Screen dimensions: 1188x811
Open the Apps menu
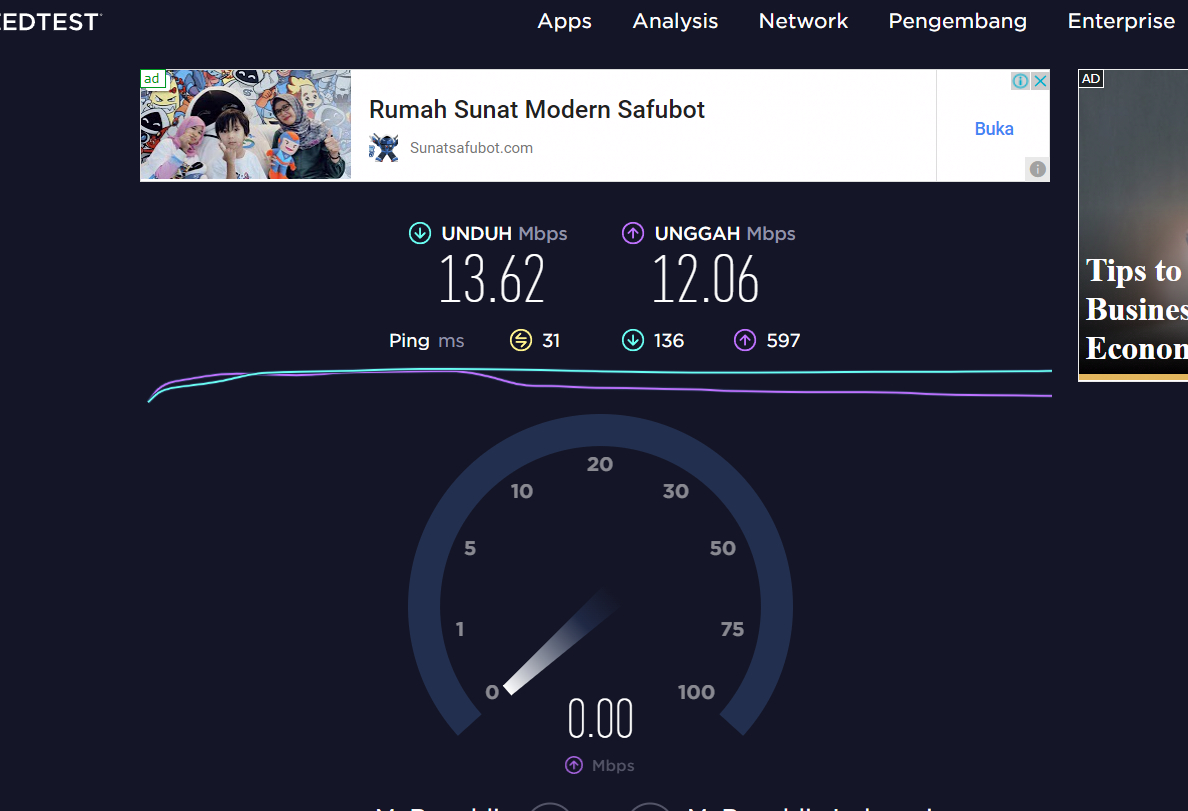tap(564, 21)
